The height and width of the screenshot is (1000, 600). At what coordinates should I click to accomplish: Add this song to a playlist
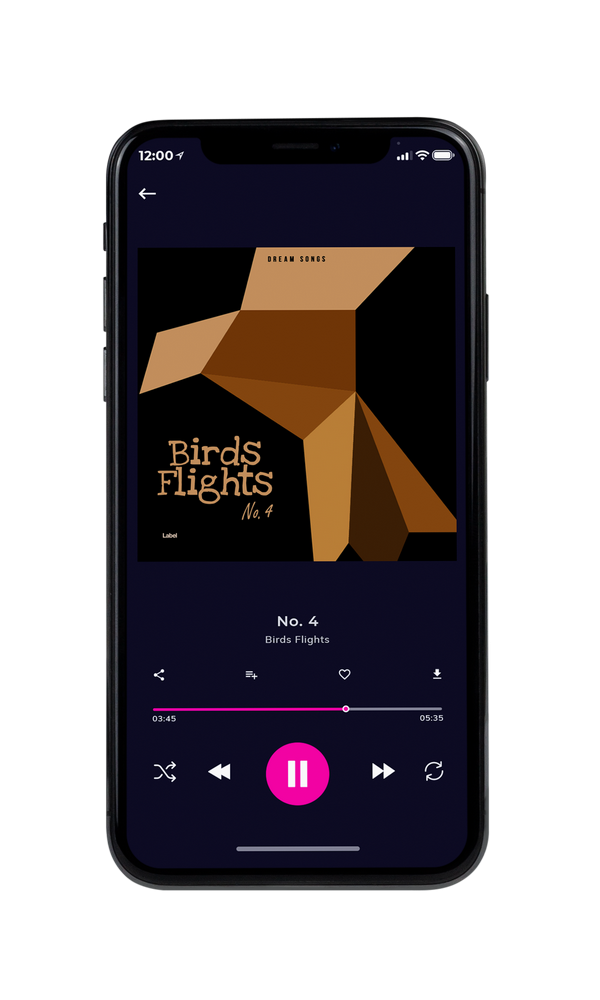[x=251, y=675]
